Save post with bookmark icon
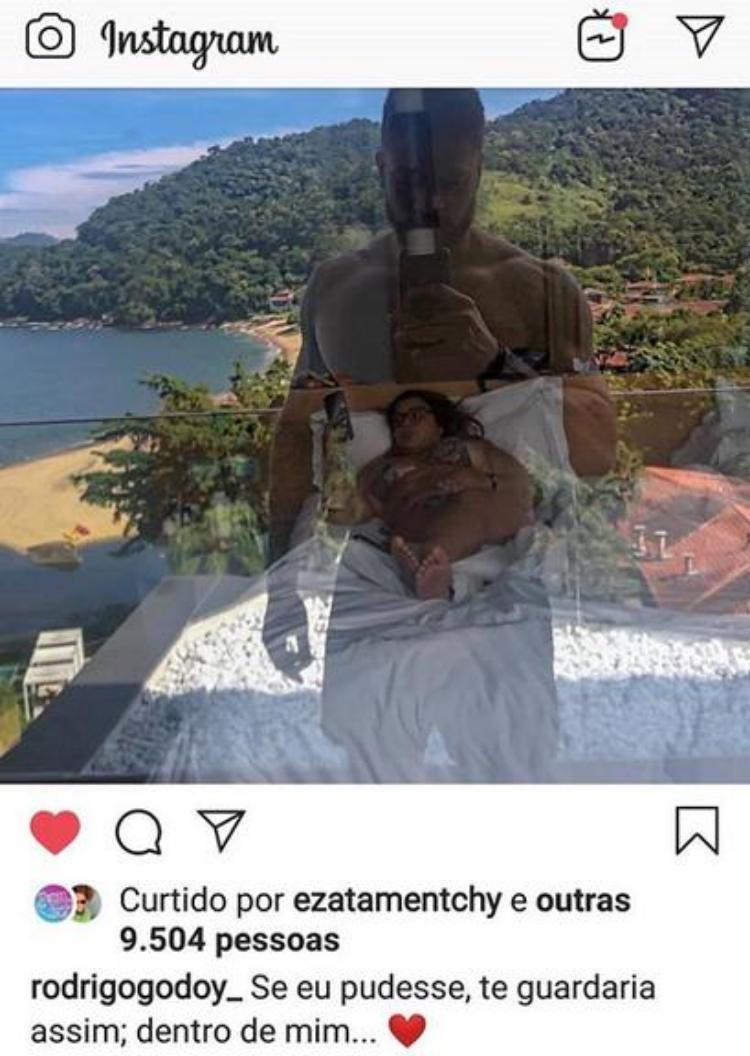 pyautogui.click(x=697, y=831)
